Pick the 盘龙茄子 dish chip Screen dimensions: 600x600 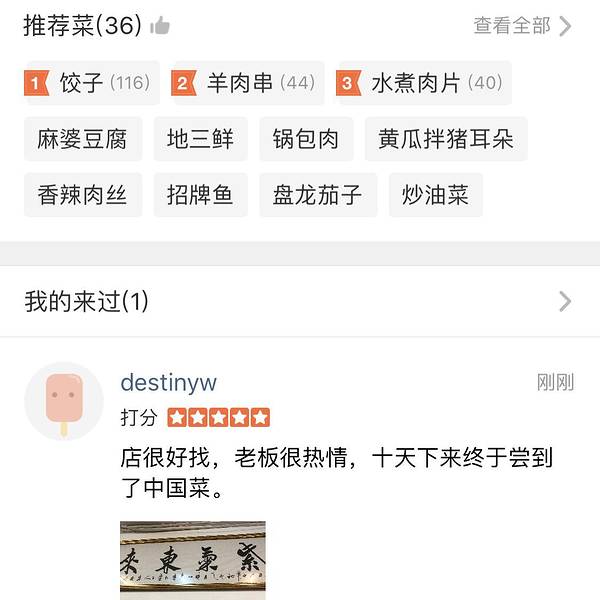[x=318, y=195]
